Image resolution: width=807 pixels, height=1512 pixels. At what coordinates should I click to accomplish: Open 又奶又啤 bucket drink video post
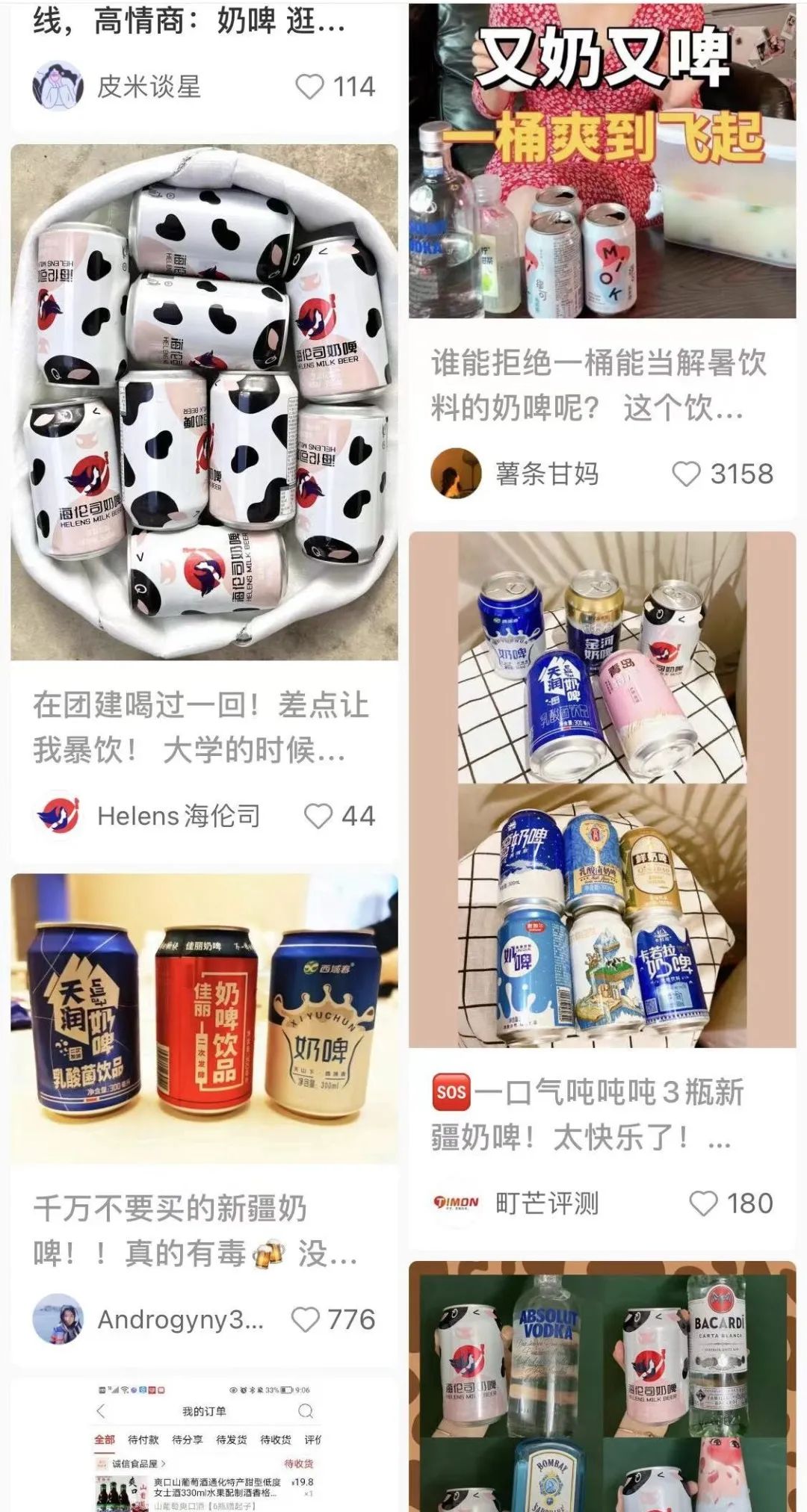pos(602,161)
